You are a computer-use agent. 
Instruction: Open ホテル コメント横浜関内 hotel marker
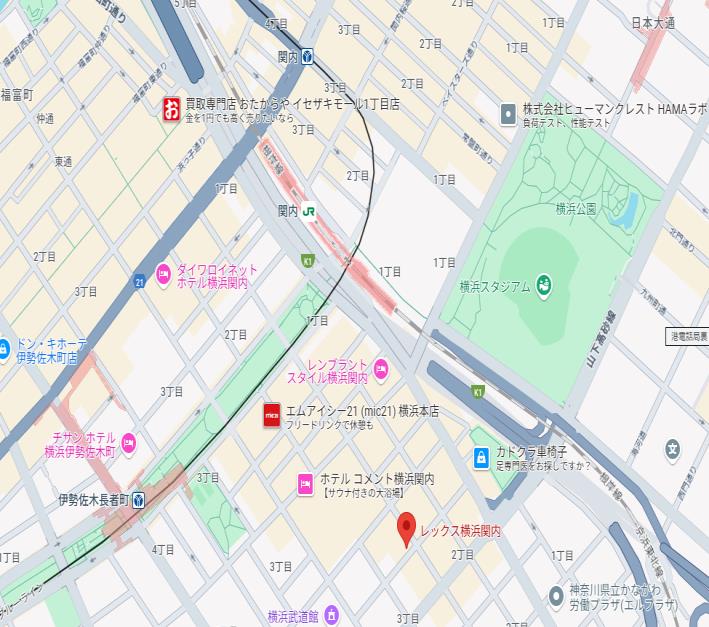click(x=305, y=485)
